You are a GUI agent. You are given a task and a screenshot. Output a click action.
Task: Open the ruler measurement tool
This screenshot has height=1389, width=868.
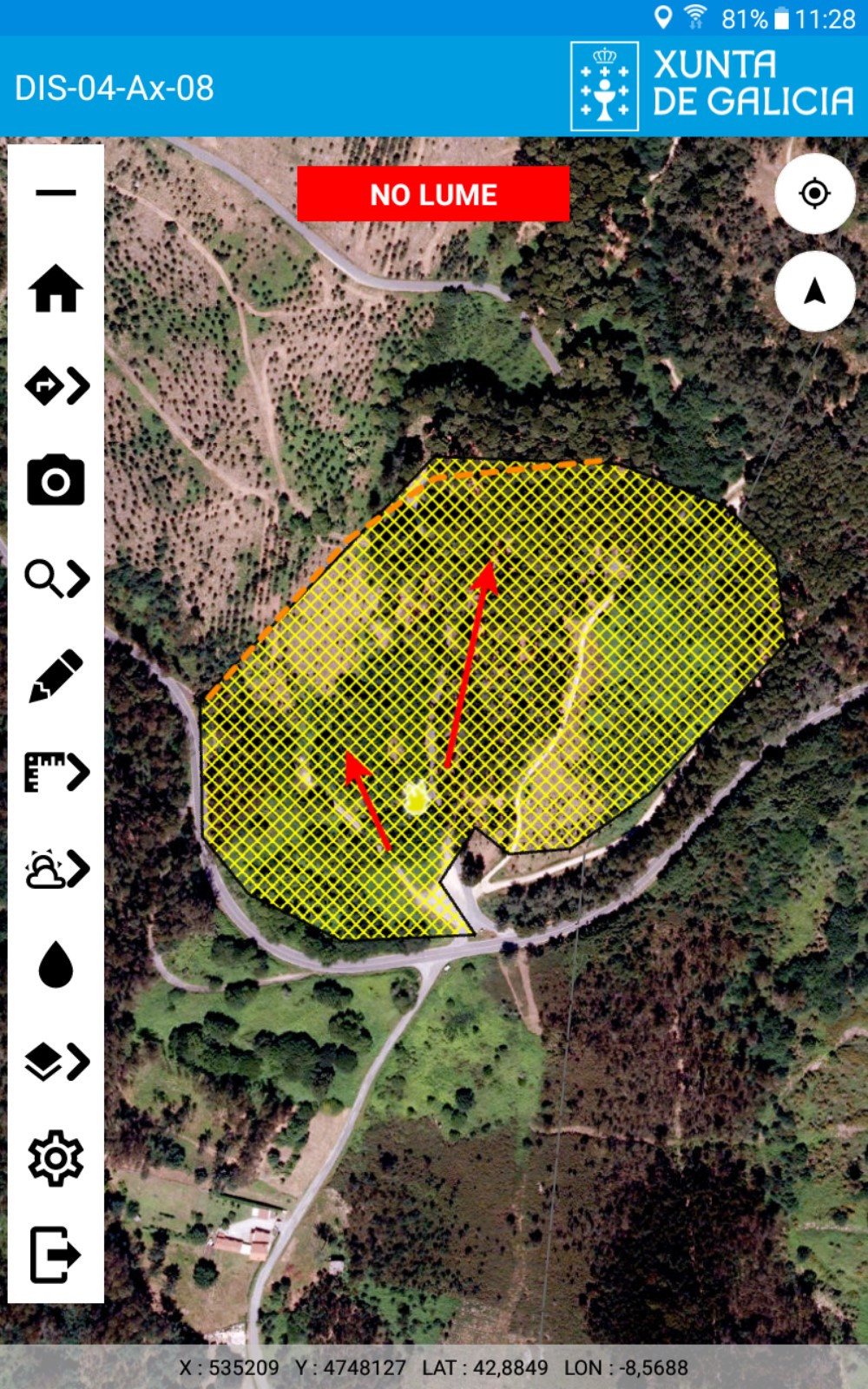[56, 772]
